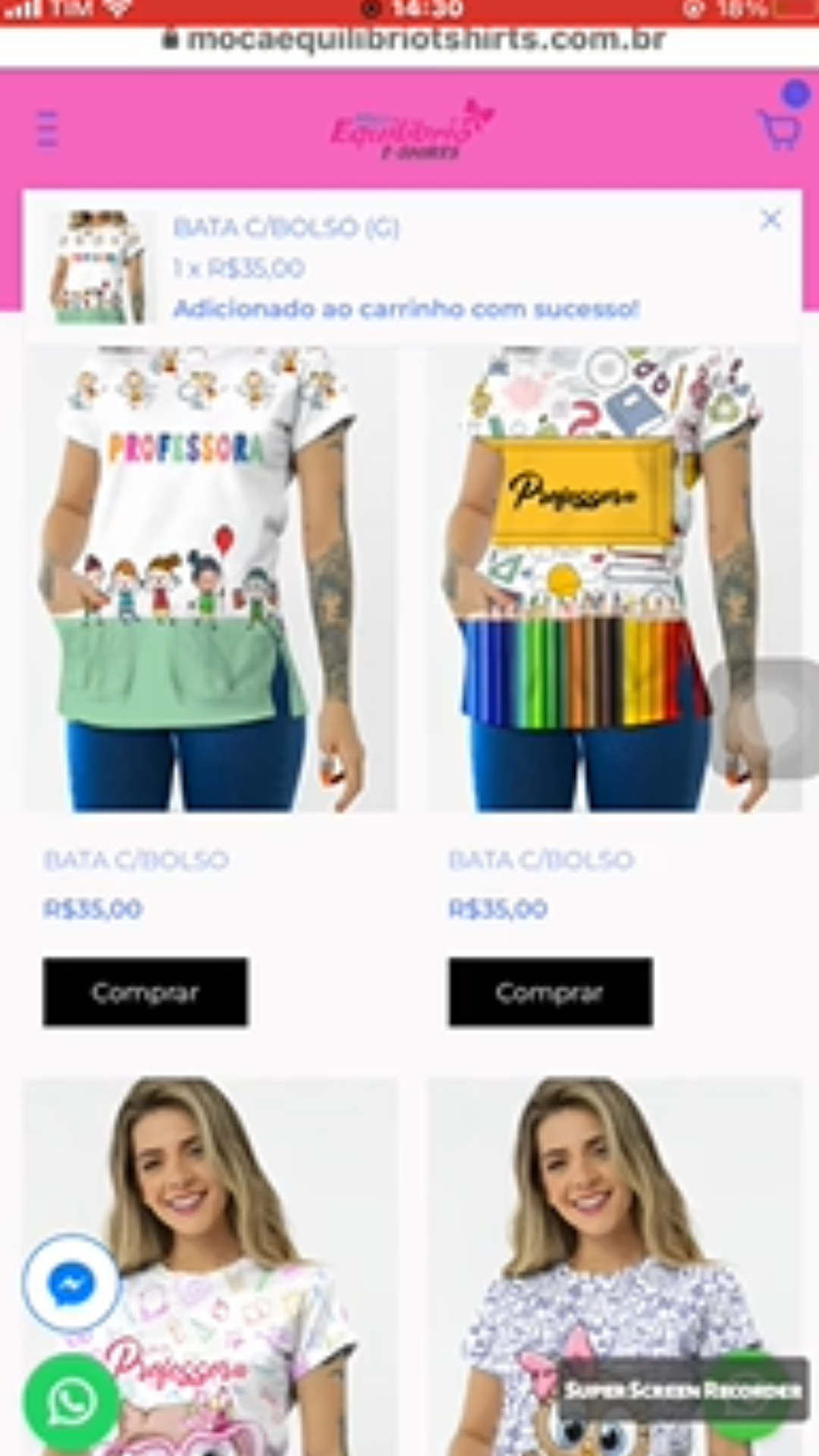Tap Comprar under the colorful Professora bata
Viewport: 819px width, 1456px height.
click(x=145, y=992)
